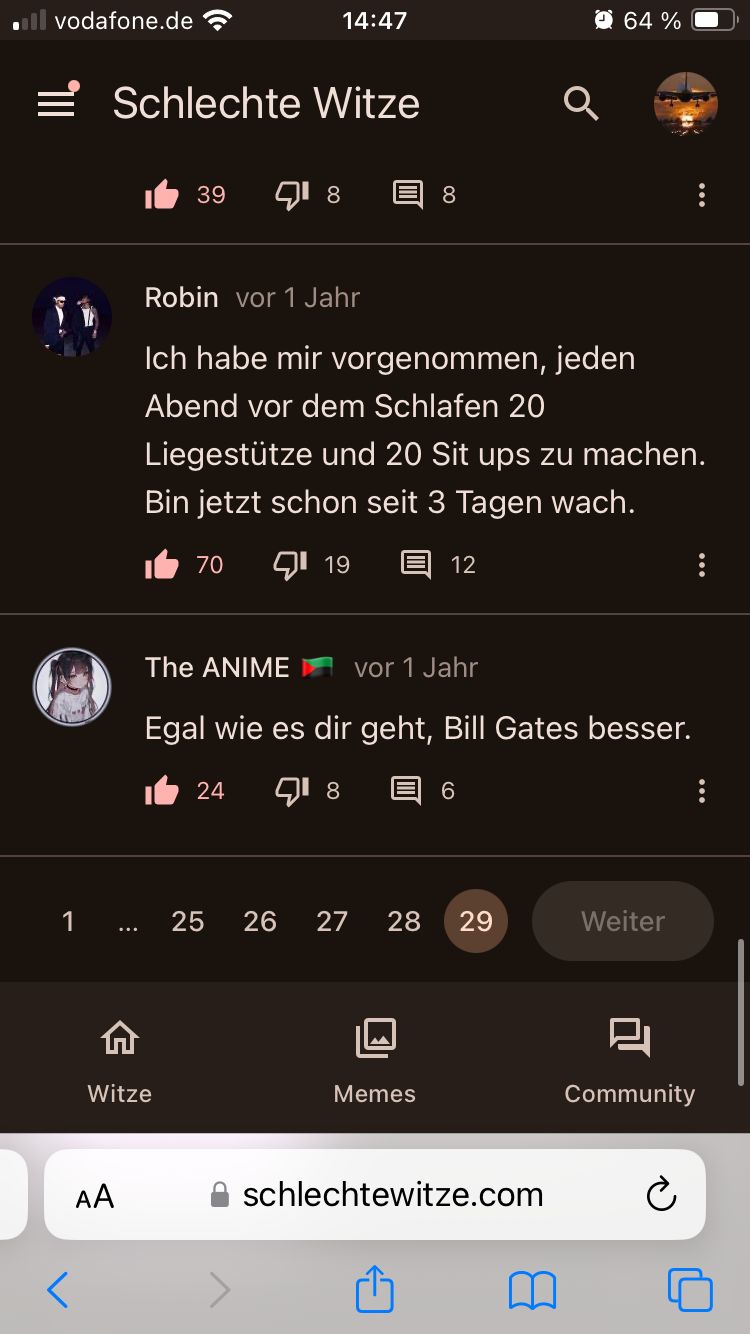This screenshot has width=750, height=1334.
Task: Open comments on Robin's joke
Action: pos(416,565)
